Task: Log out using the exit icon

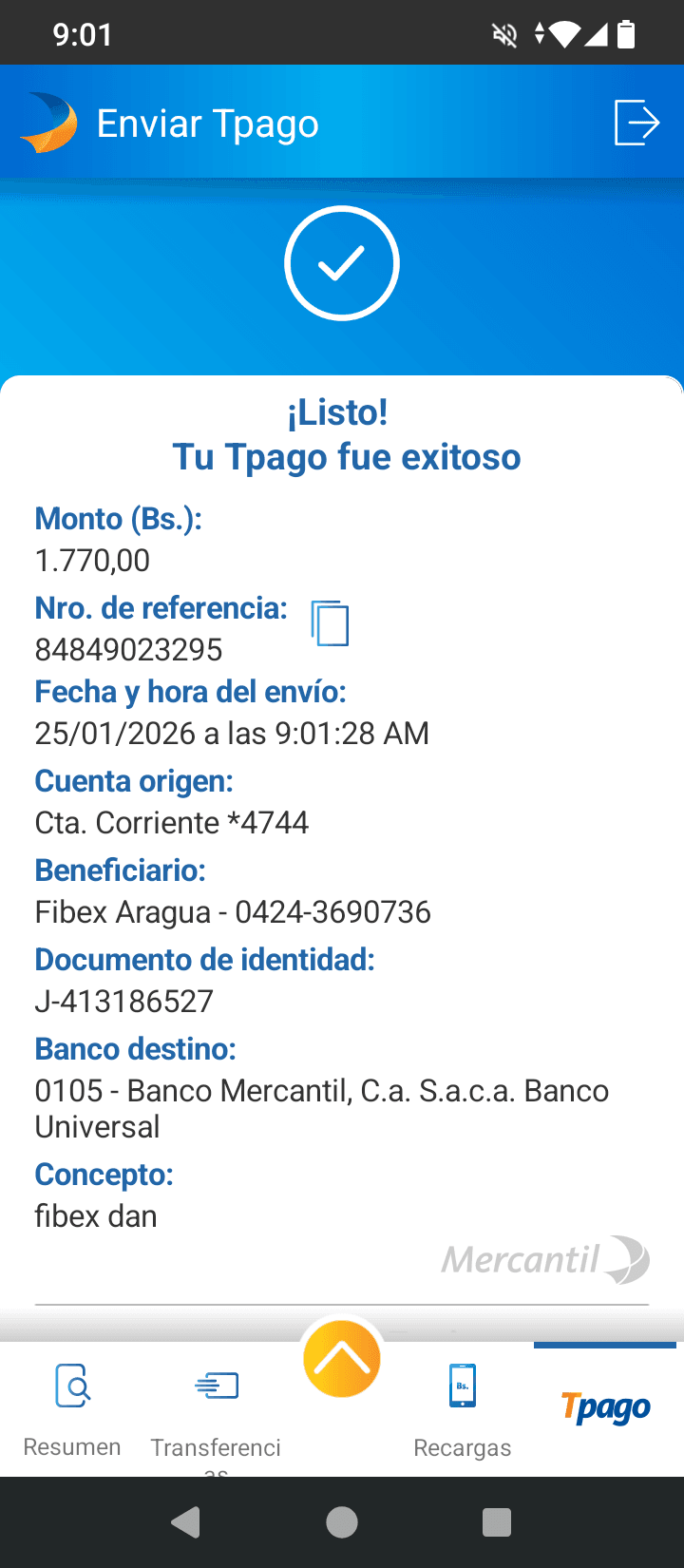Action: click(636, 123)
